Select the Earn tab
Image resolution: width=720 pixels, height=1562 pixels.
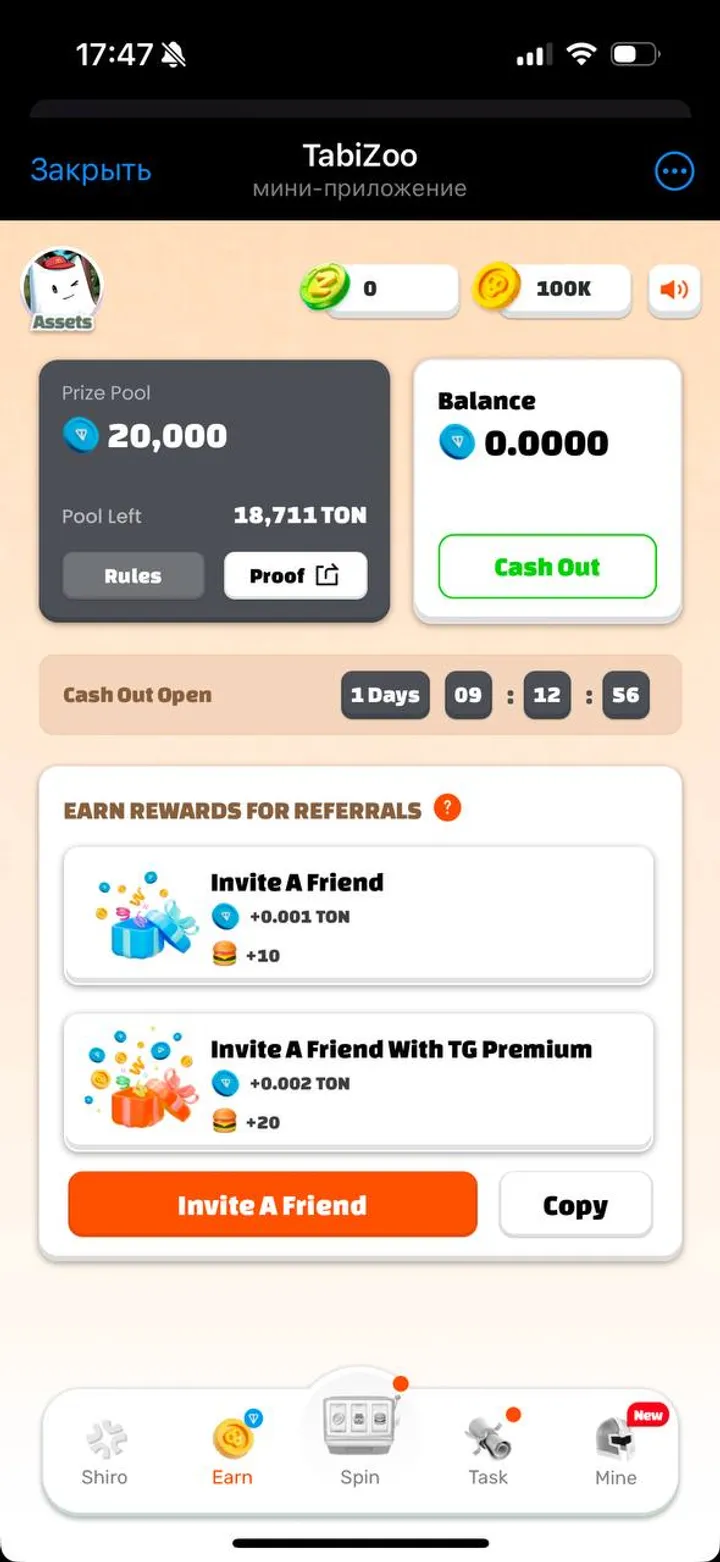[233, 1451]
